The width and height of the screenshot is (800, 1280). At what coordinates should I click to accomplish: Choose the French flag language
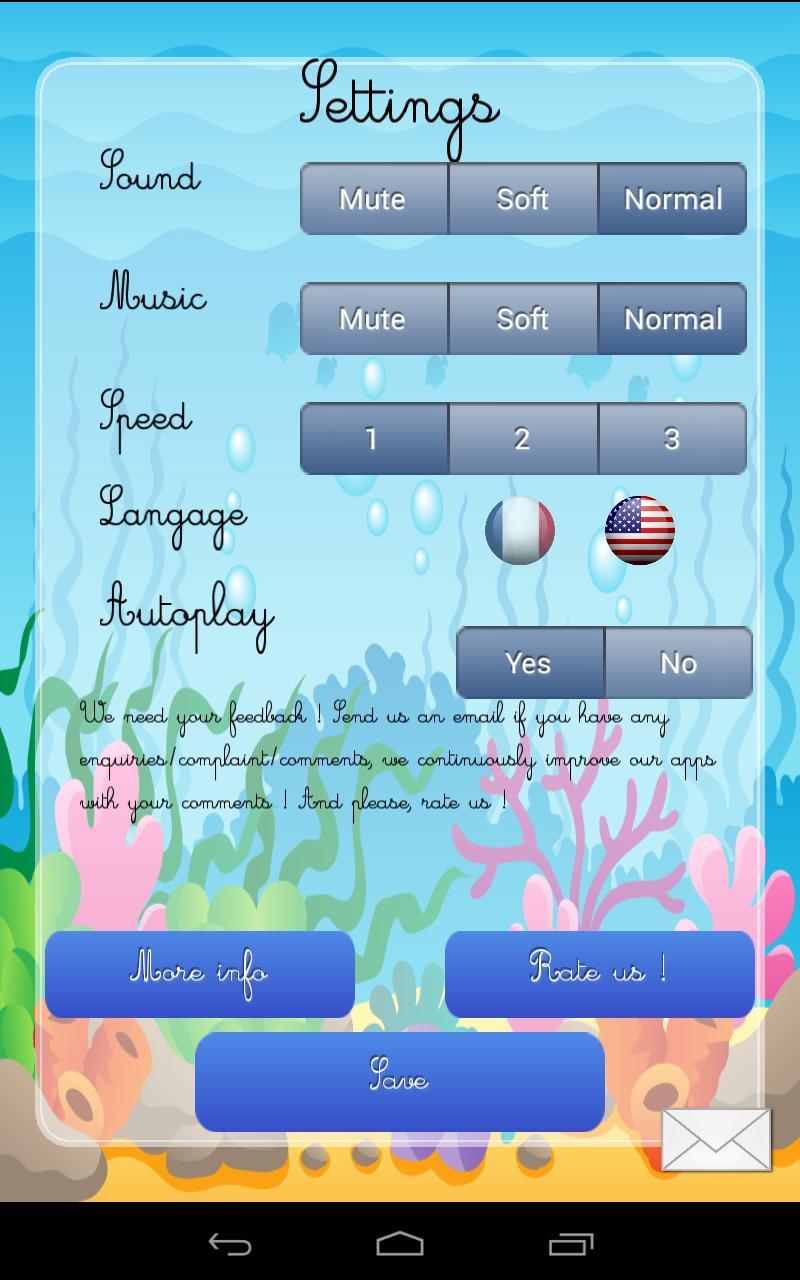pos(520,530)
